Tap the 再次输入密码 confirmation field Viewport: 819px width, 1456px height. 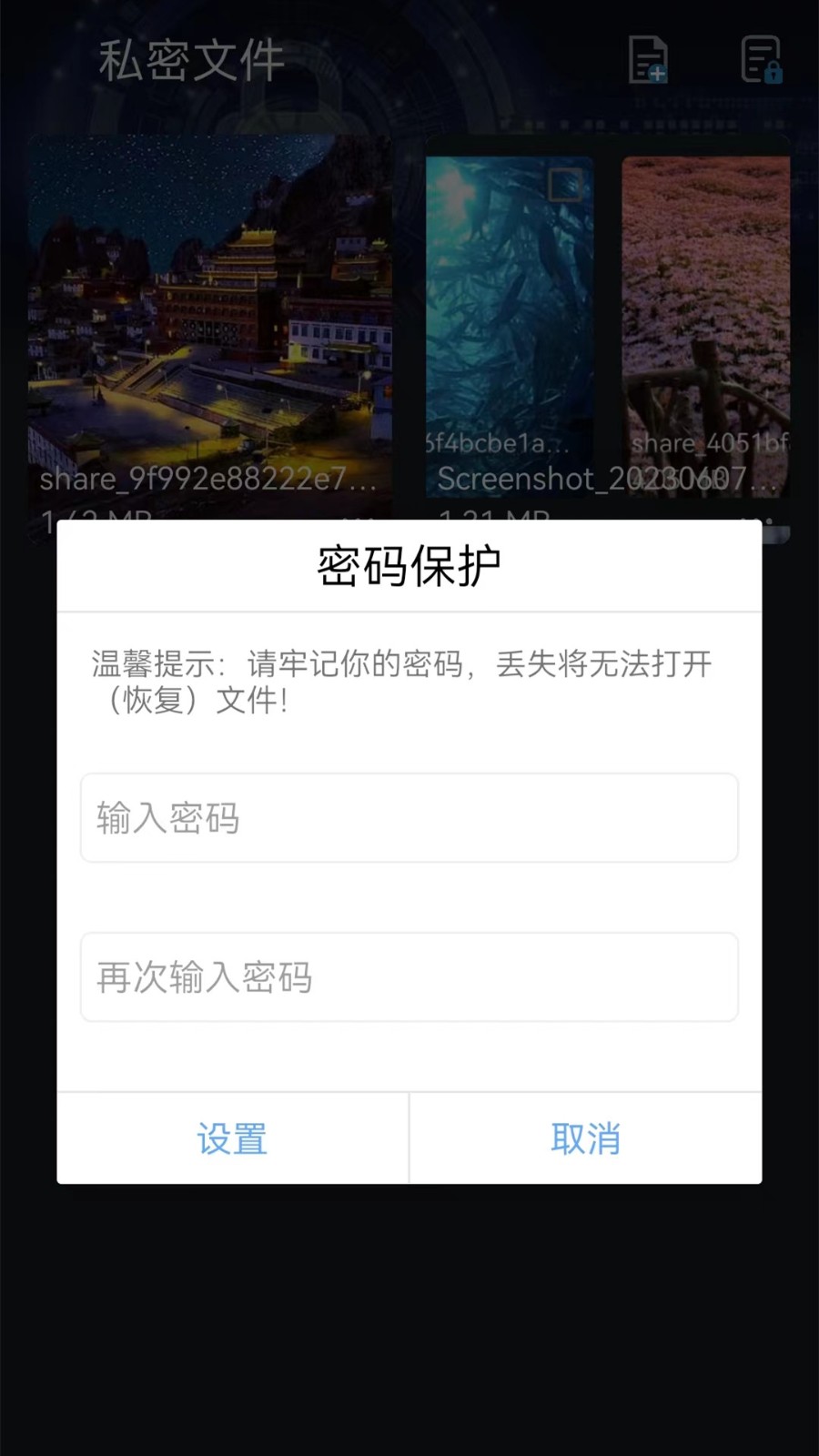coord(409,977)
